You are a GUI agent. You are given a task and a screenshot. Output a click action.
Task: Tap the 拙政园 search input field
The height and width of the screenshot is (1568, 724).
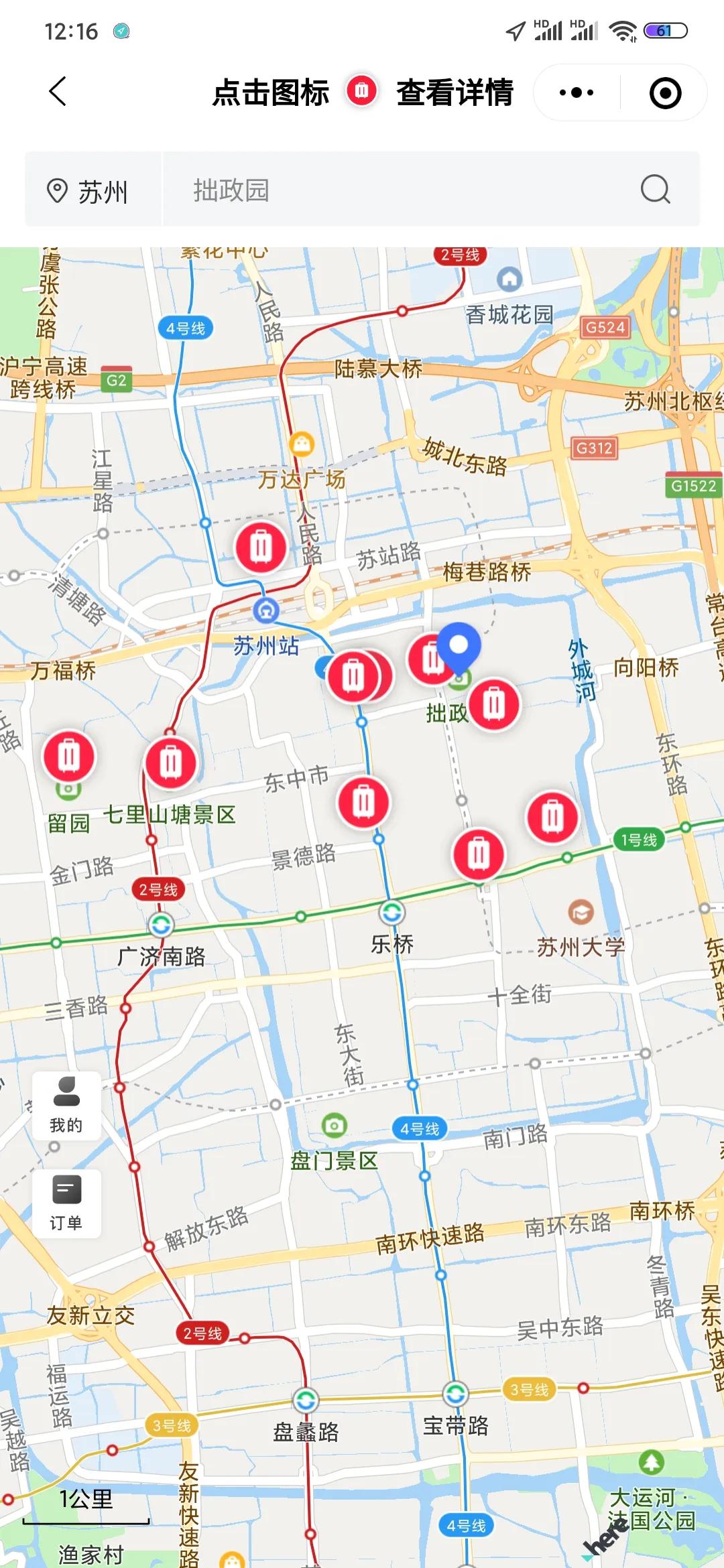click(335, 190)
